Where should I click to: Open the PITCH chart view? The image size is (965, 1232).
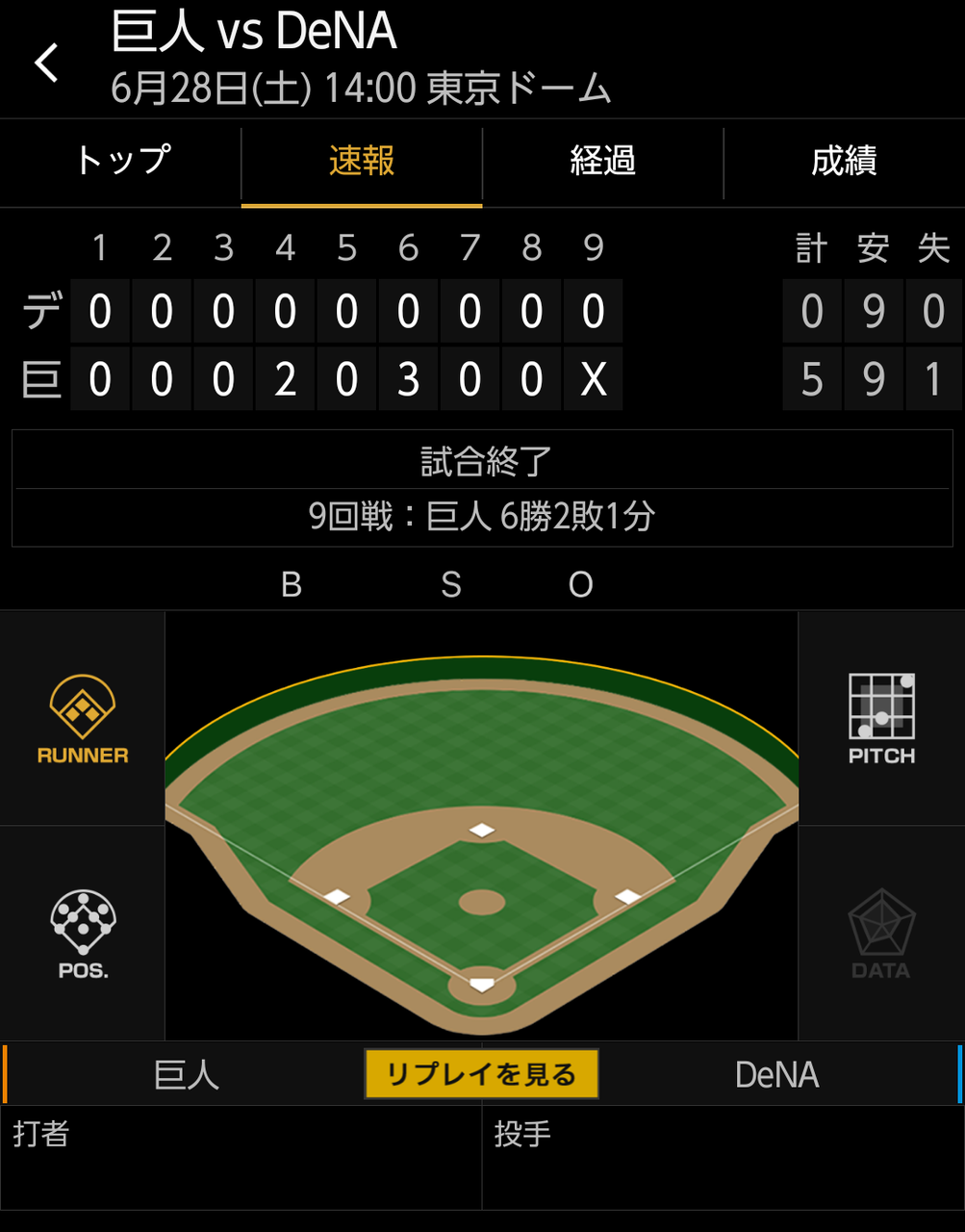coord(881,720)
